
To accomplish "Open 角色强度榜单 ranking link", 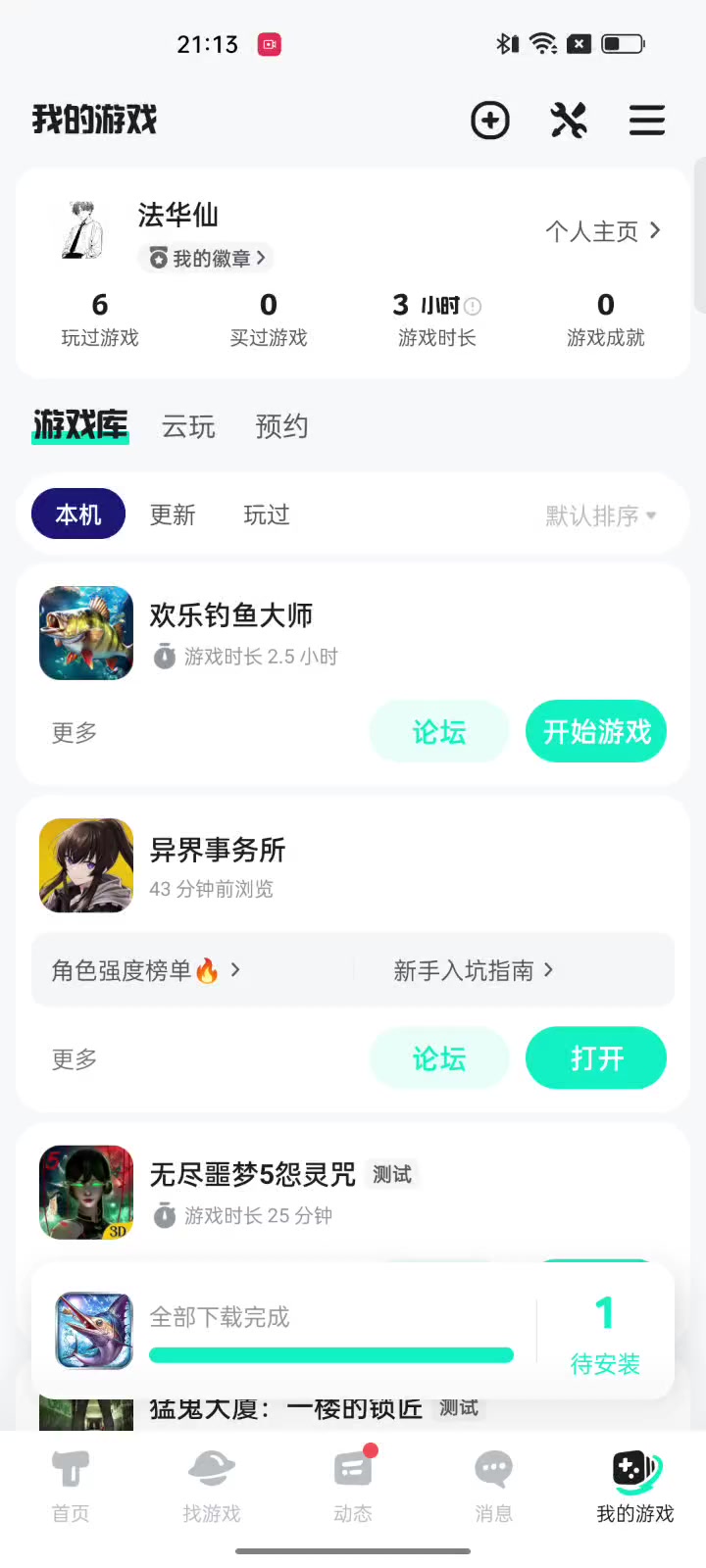I will (145, 970).
